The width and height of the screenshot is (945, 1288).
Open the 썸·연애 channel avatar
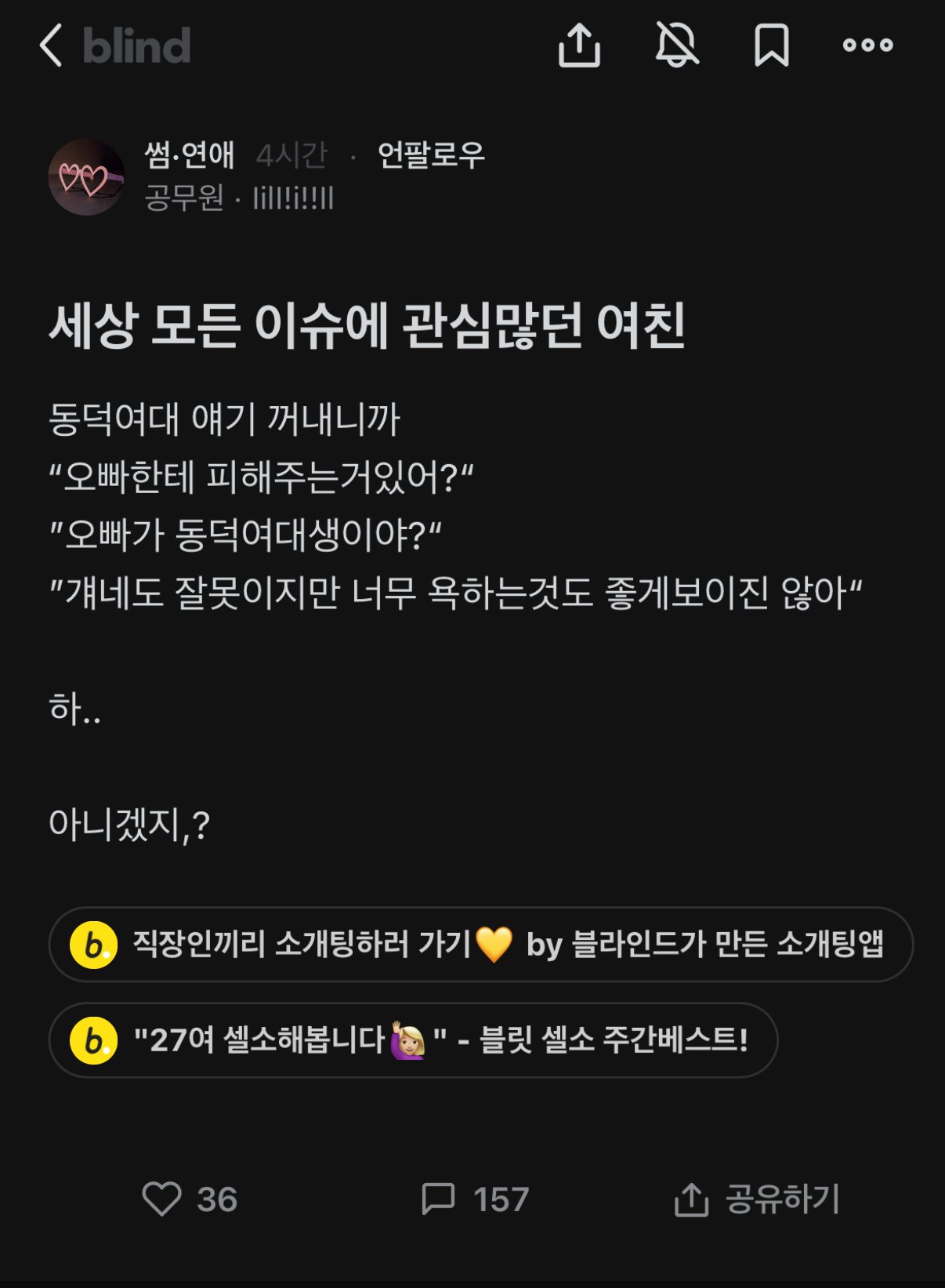click(86, 177)
